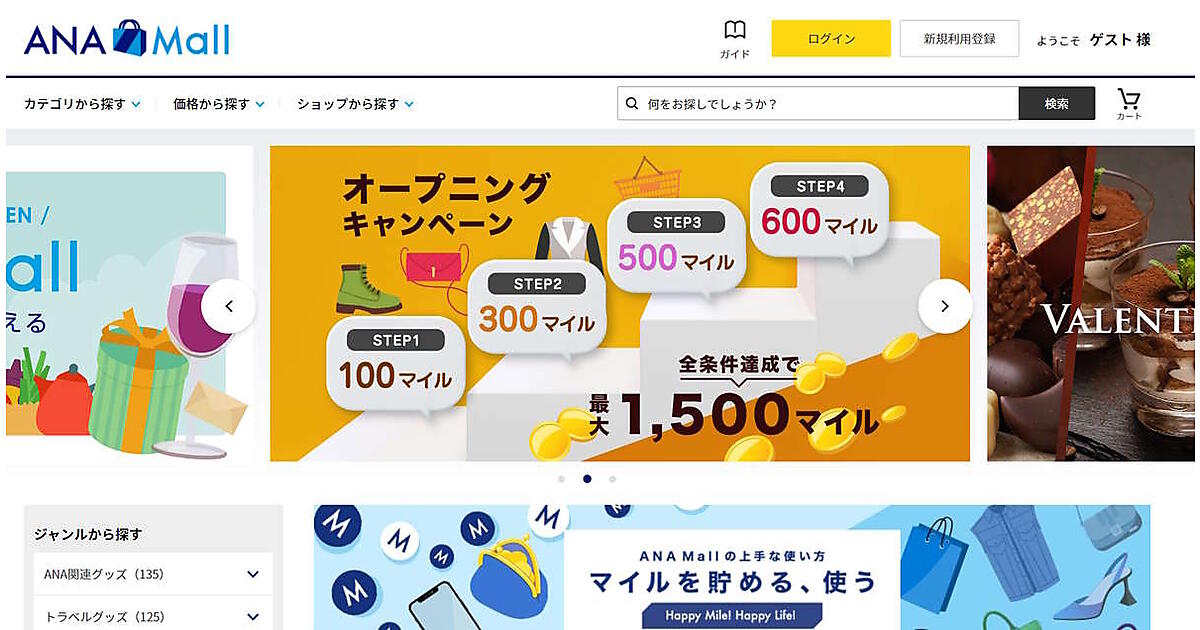Open the shopping cart
This screenshot has height=630, width=1200.
1129,103
